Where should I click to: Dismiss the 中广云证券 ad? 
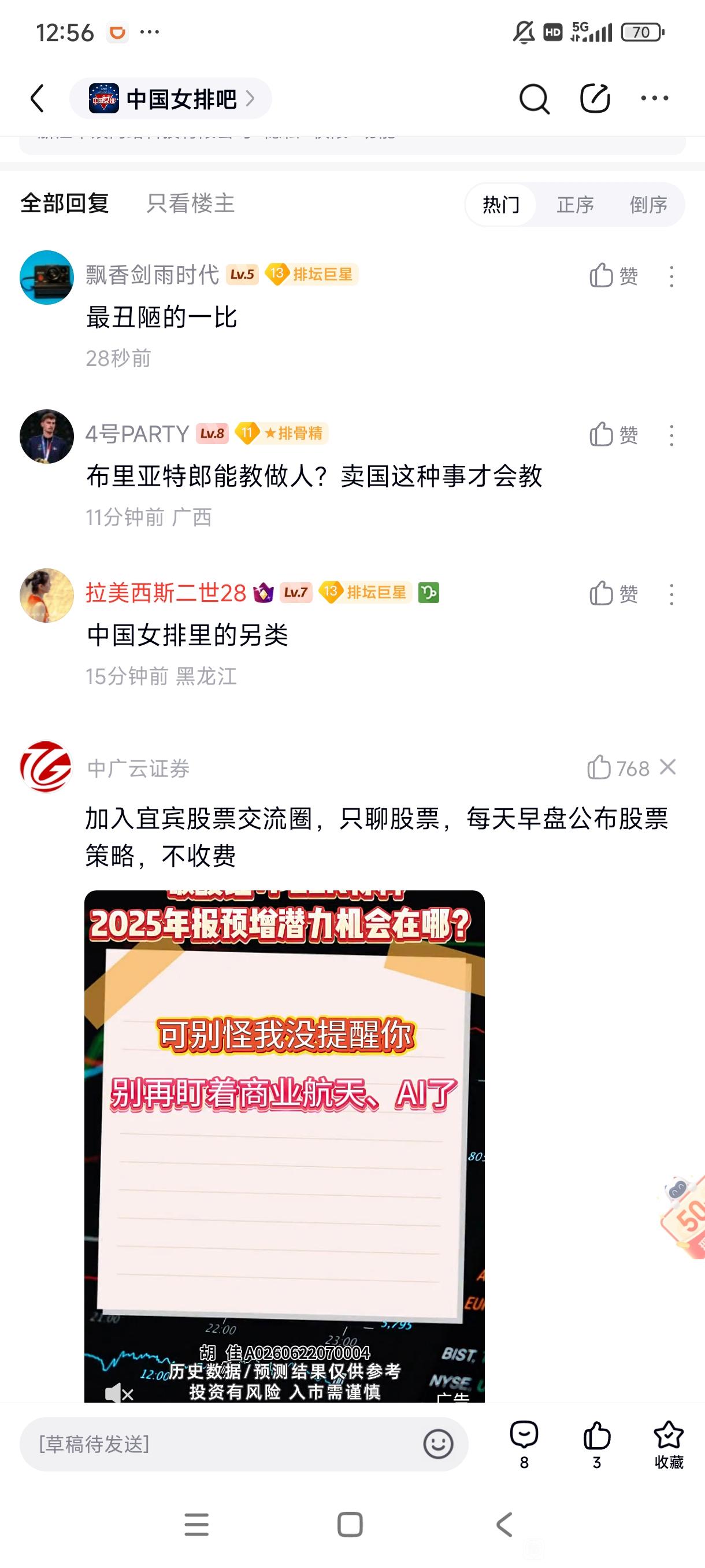(668, 767)
